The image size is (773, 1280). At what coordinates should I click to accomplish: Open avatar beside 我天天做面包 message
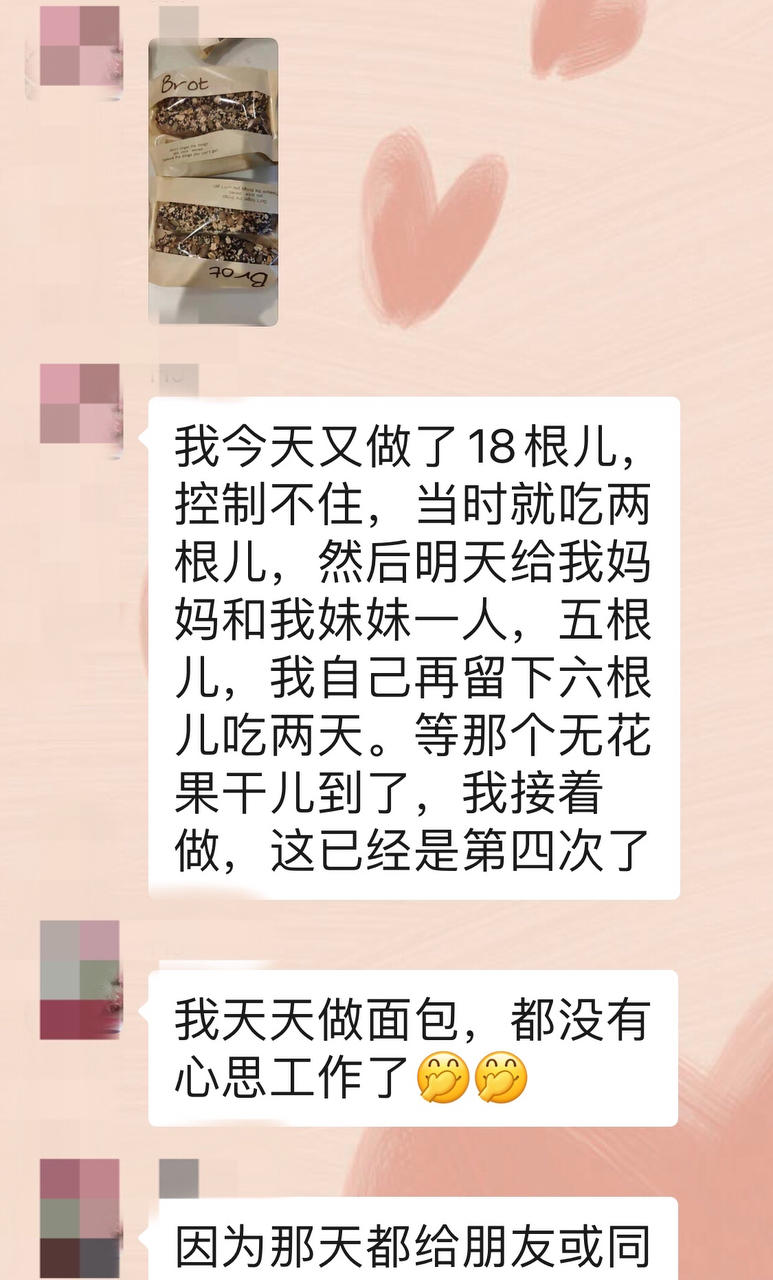pyautogui.click(x=80, y=980)
